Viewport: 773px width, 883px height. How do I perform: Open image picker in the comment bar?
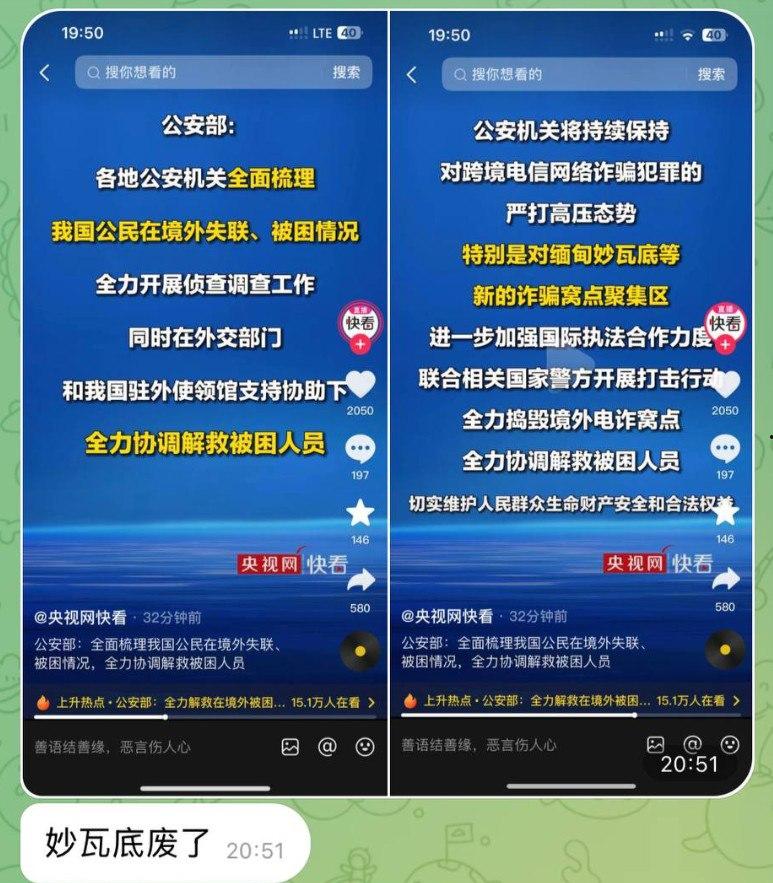(x=289, y=744)
